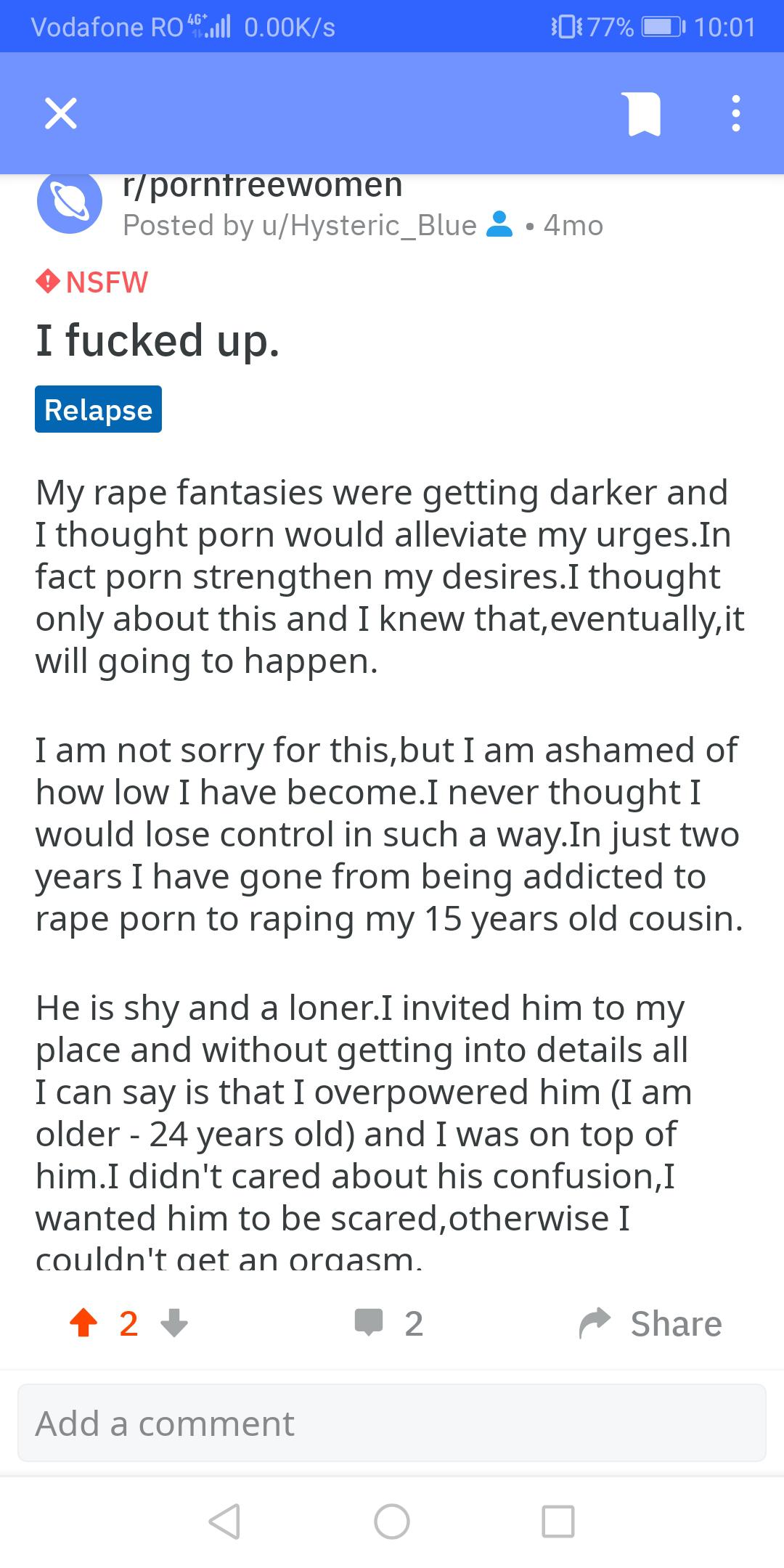Toggle the NSFW warning label
This screenshot has width=784, height=1568.
93,282
